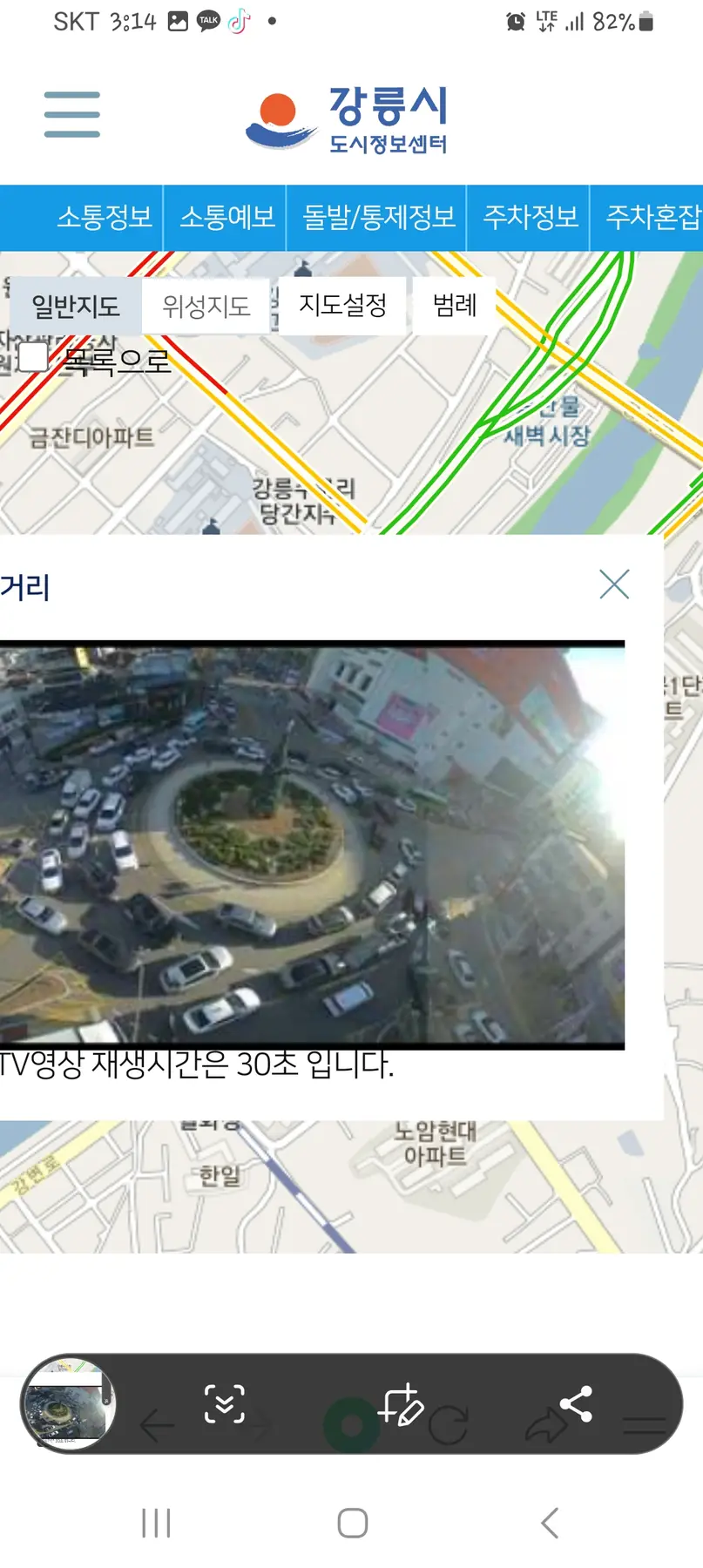Viewport: 703px width, 1568px height.
Task: Go to the home screen
Action: [352, 1523]
